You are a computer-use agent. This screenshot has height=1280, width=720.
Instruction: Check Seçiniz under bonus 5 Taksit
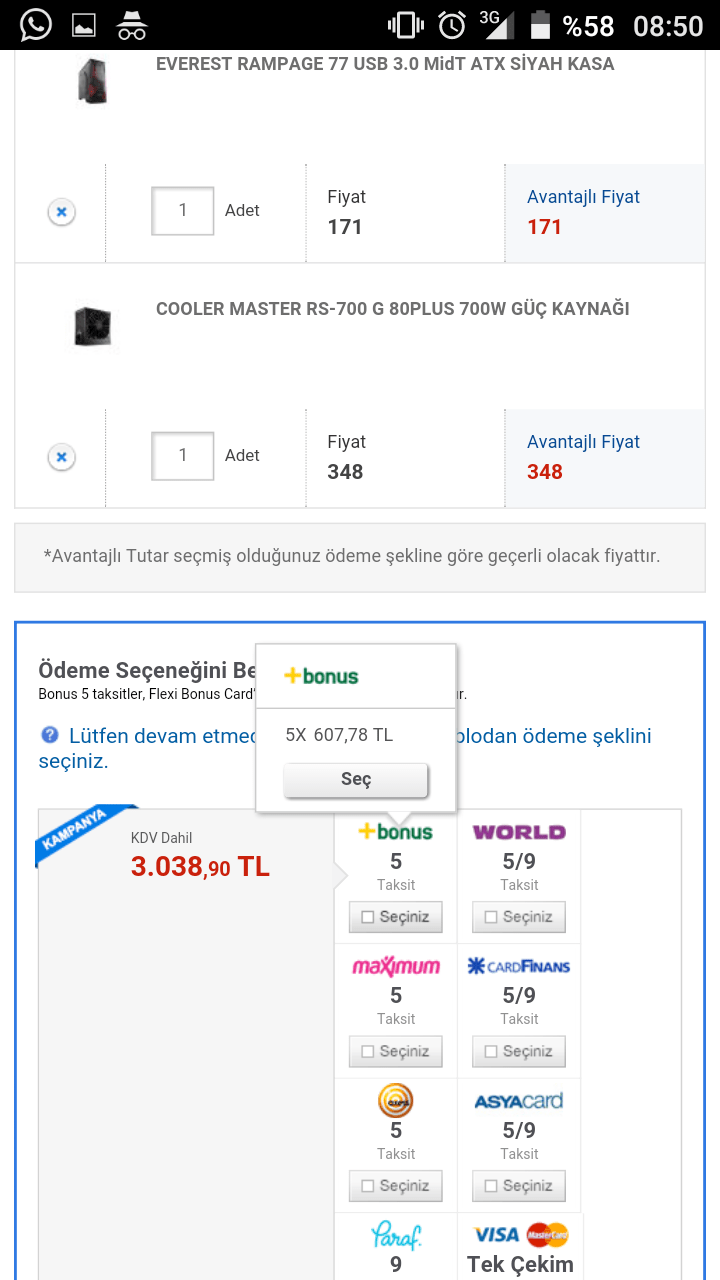point(395,916)
